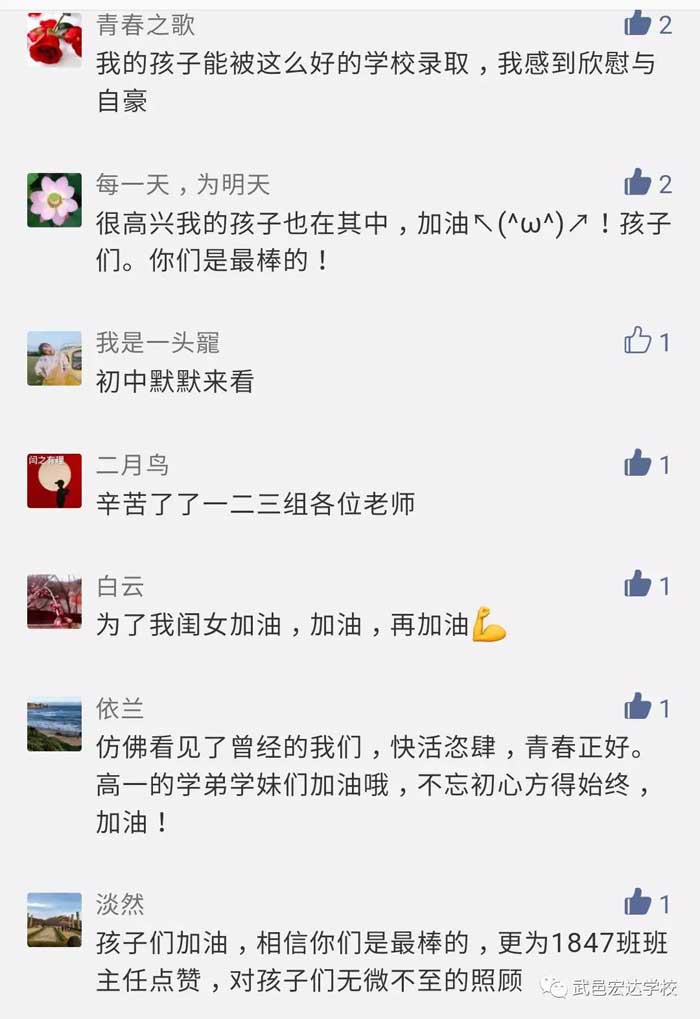This screenshot has width=700, height=1019.
Task: Tap the like icon on 依兰's comment
Action: tap(638, 706)
